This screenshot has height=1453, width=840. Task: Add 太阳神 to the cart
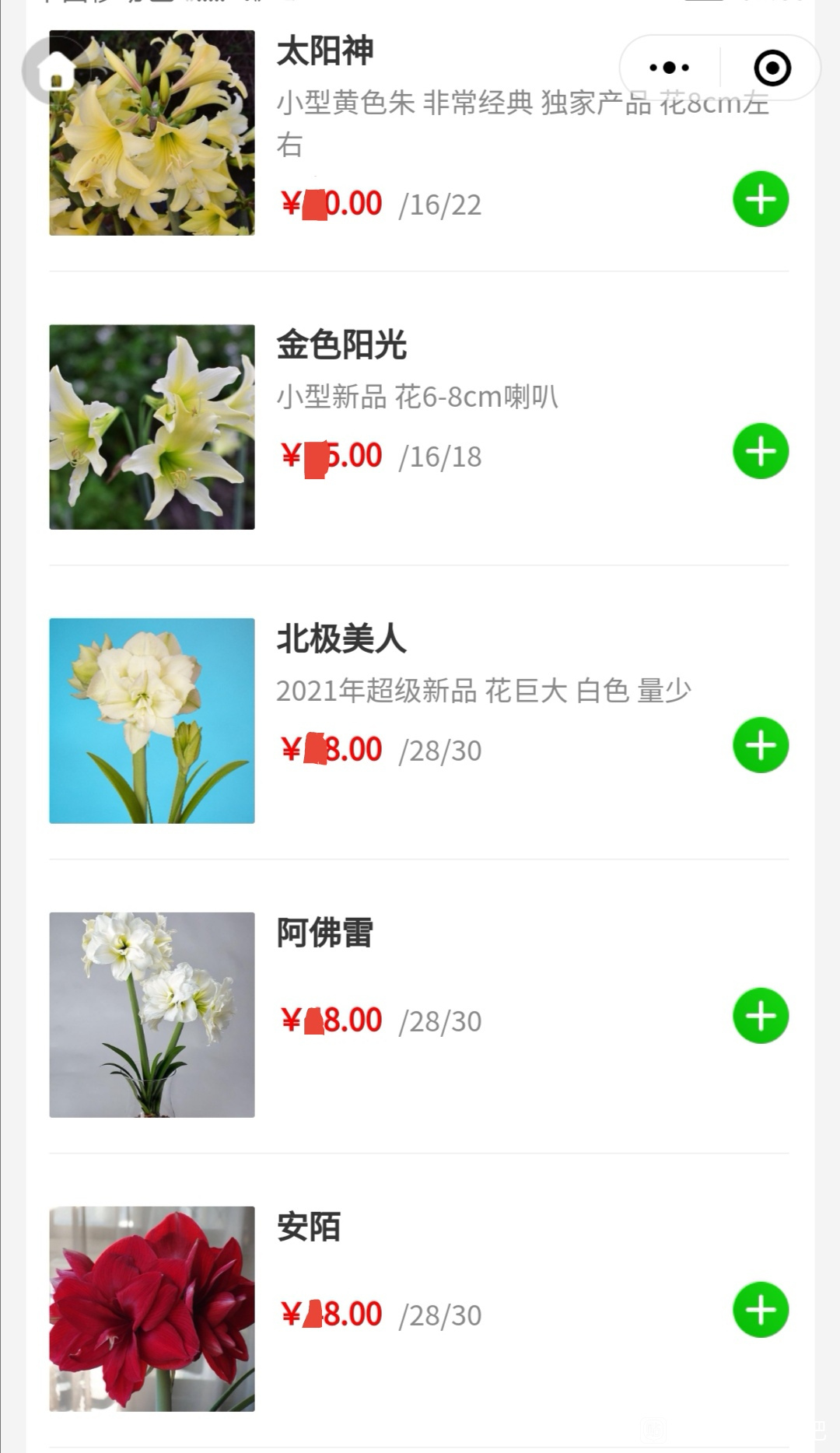761,199
